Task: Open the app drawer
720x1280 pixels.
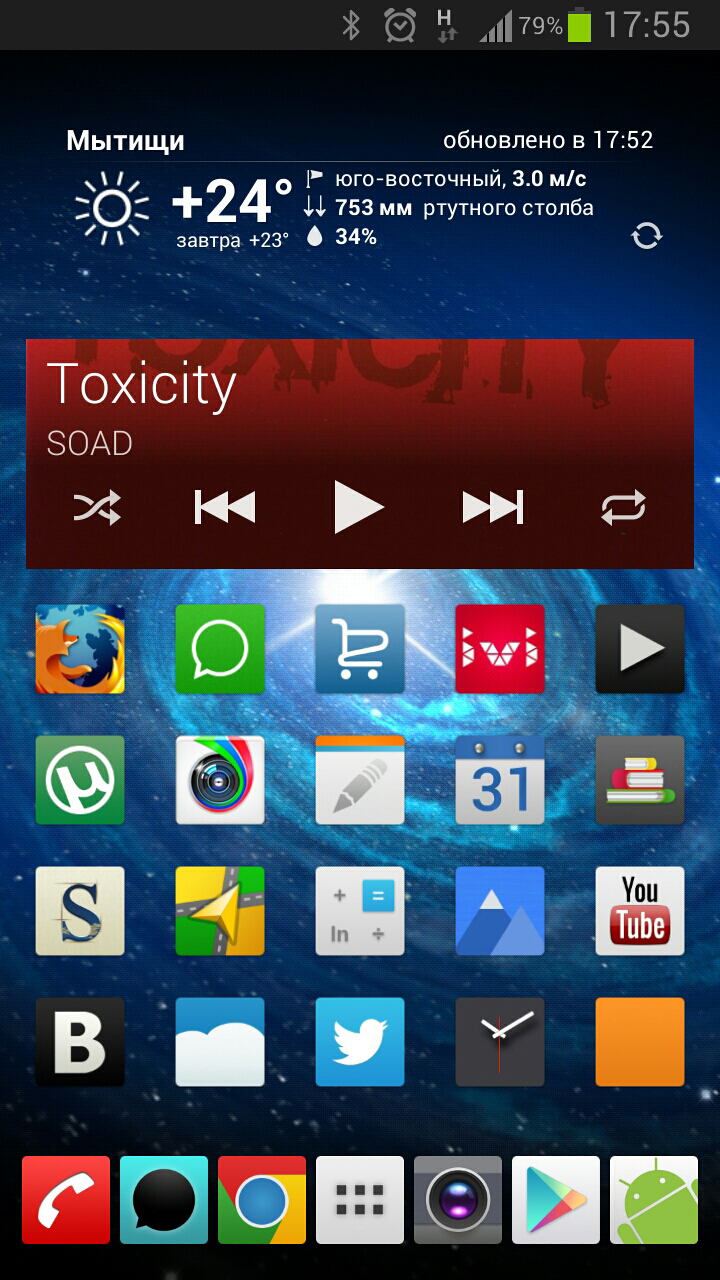Action: [360, 1200]
